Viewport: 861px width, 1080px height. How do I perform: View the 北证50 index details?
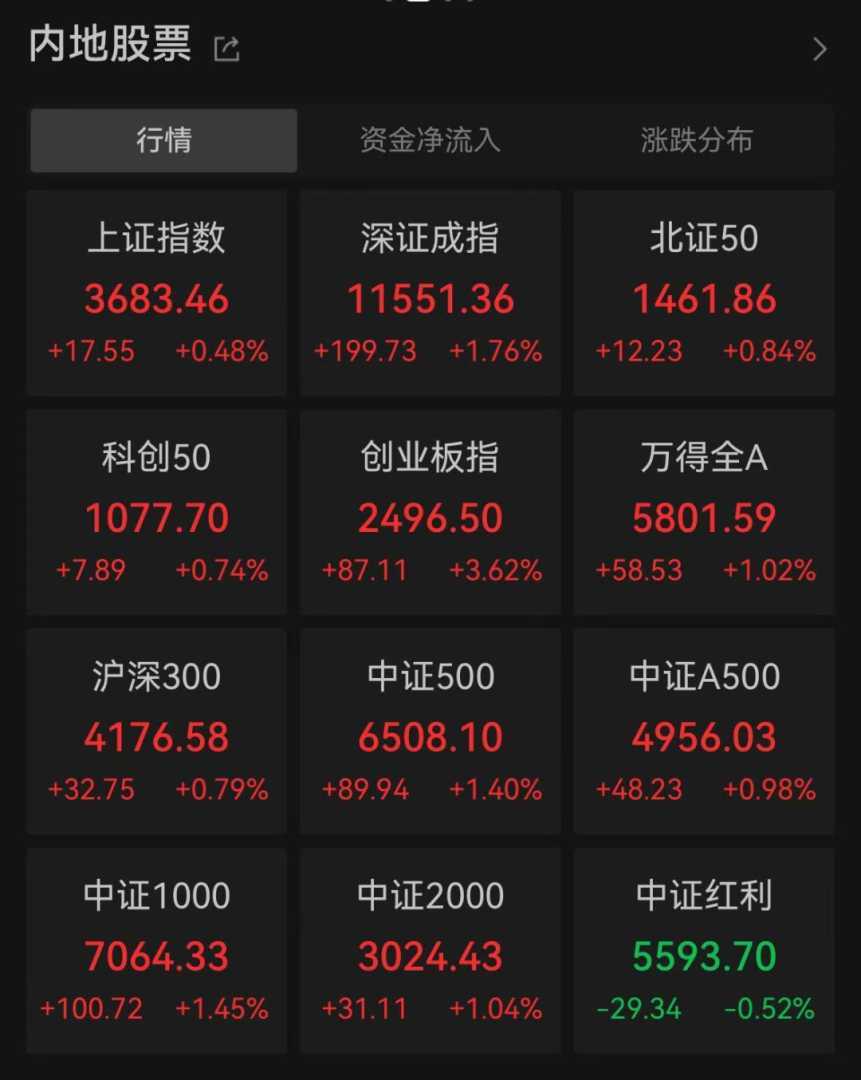coord(704,293)
